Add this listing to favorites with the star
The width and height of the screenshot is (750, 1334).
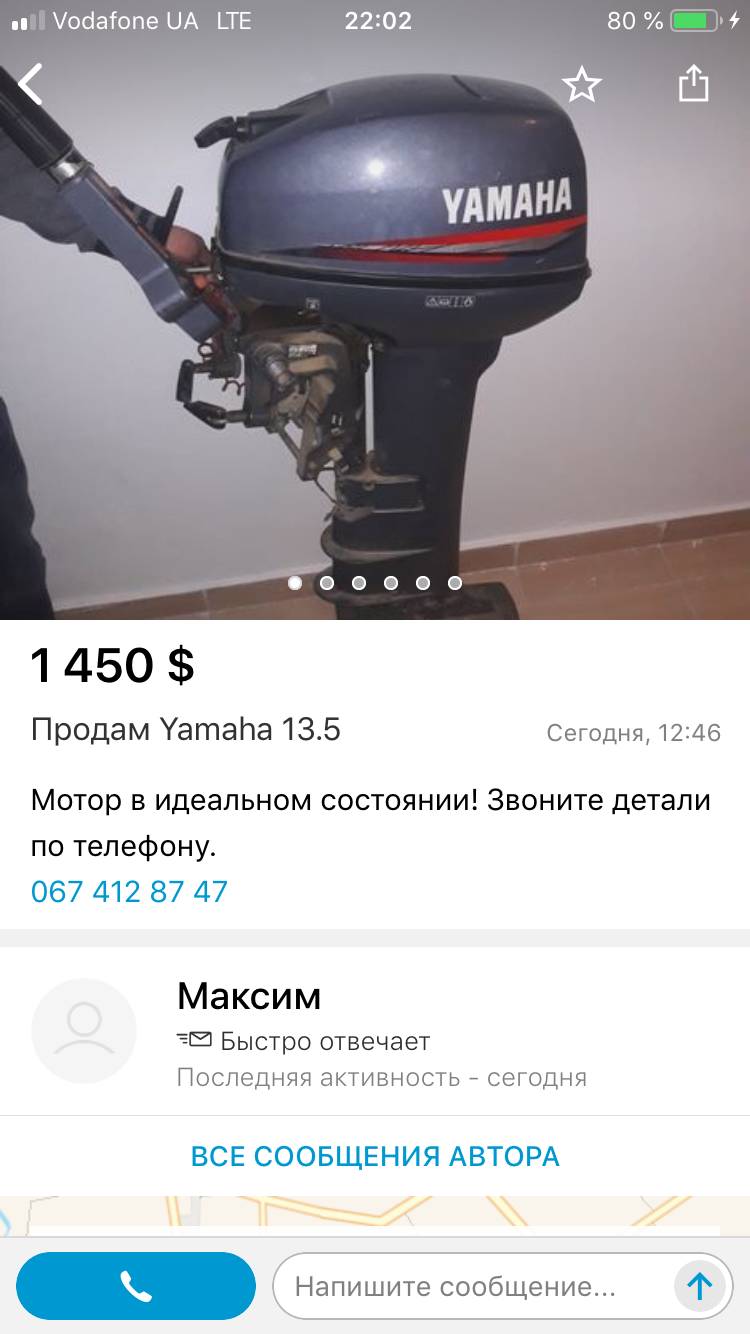point(581,85)
